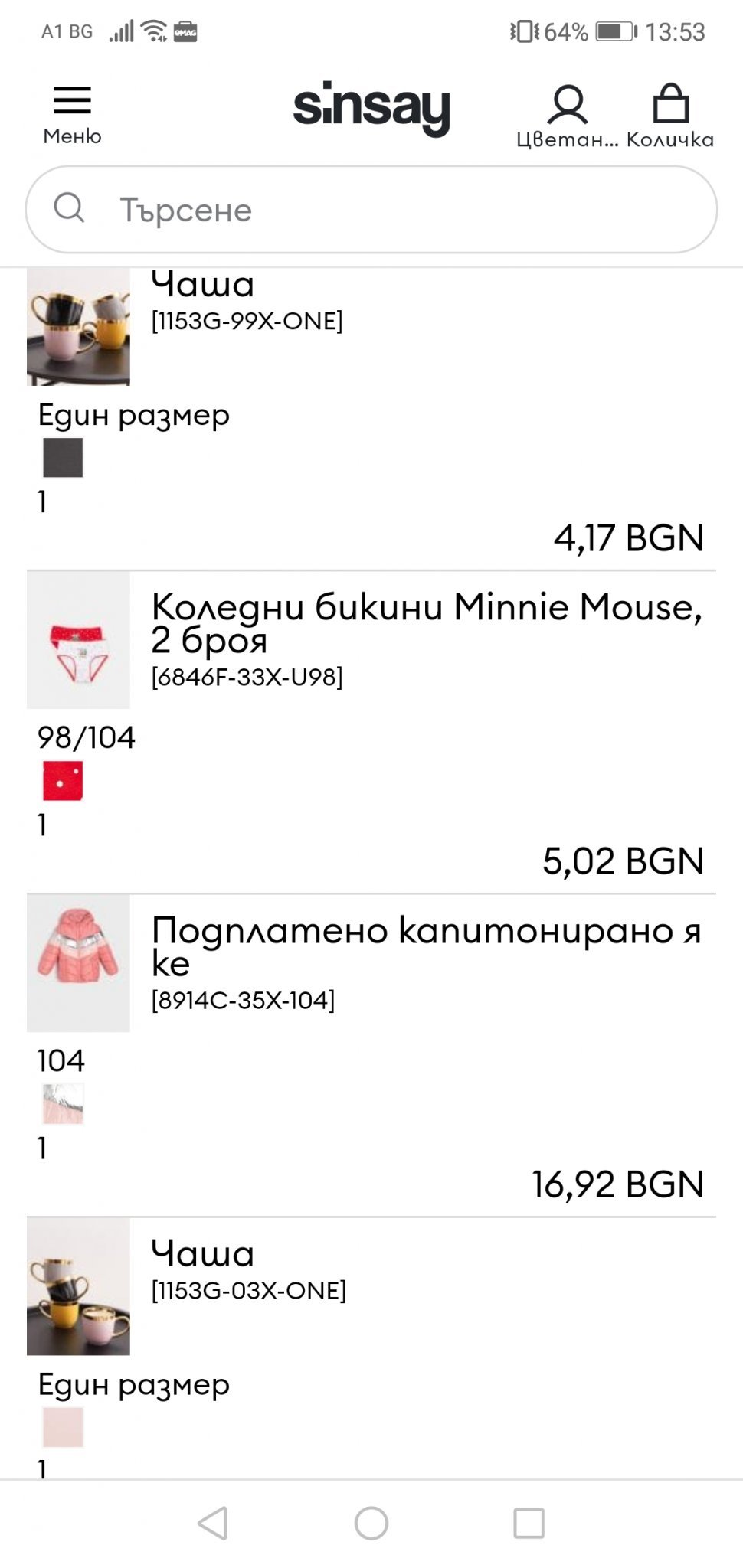This screenshot has height=1568, width=743.
Task: Show recent apps from navigation bar
Action: (x=529, y=1523)
